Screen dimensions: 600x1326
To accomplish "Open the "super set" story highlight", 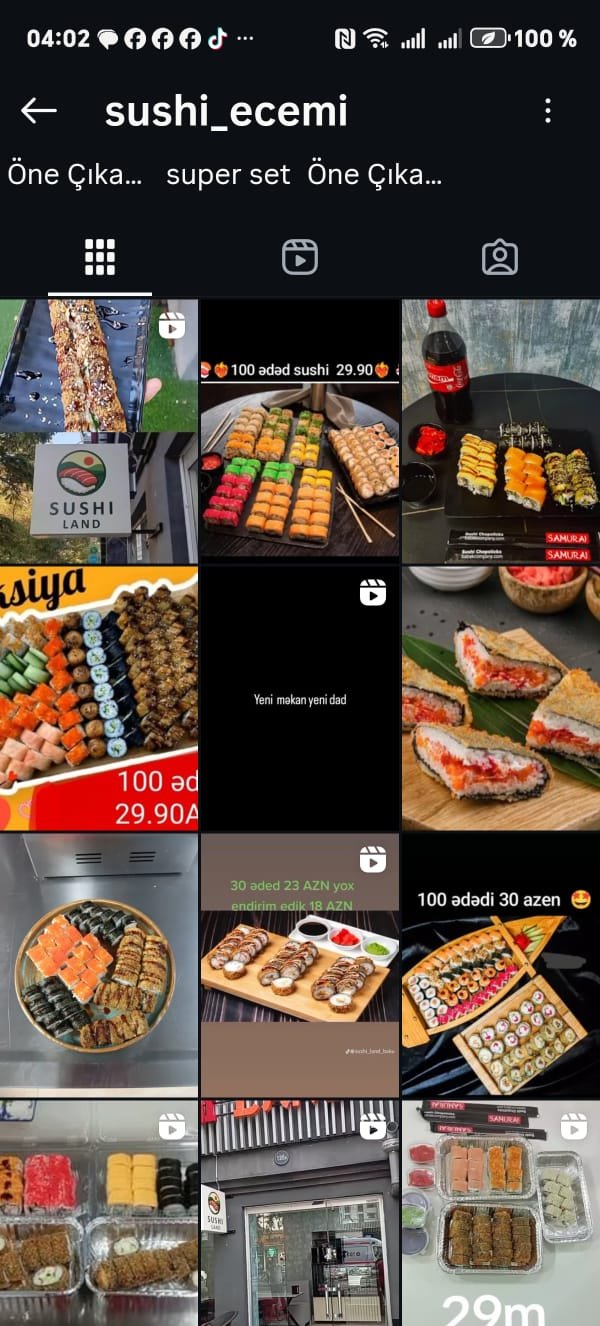I will point(228,175).
